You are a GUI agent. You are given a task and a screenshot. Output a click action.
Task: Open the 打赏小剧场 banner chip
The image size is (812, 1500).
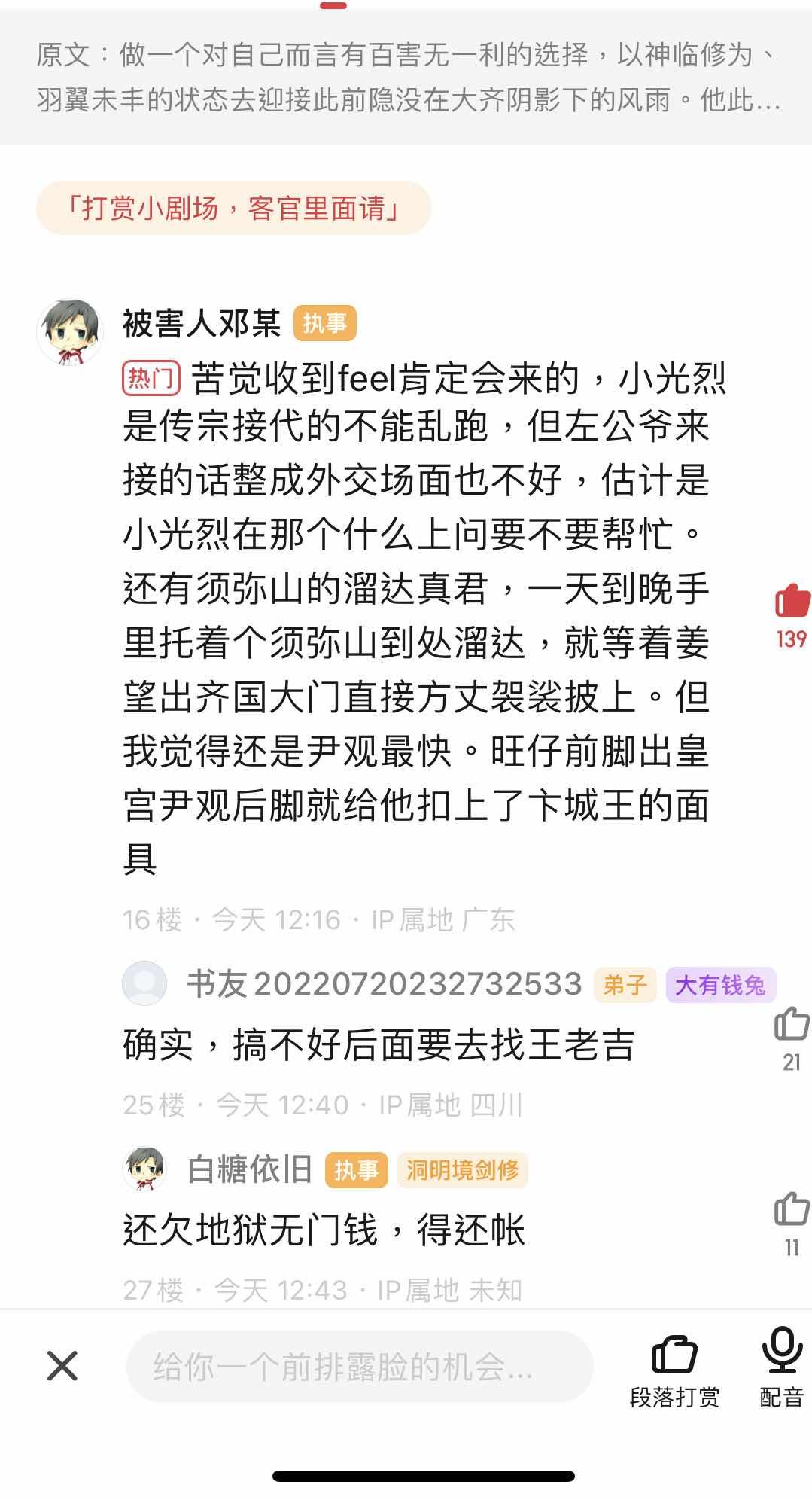[233, 209]
